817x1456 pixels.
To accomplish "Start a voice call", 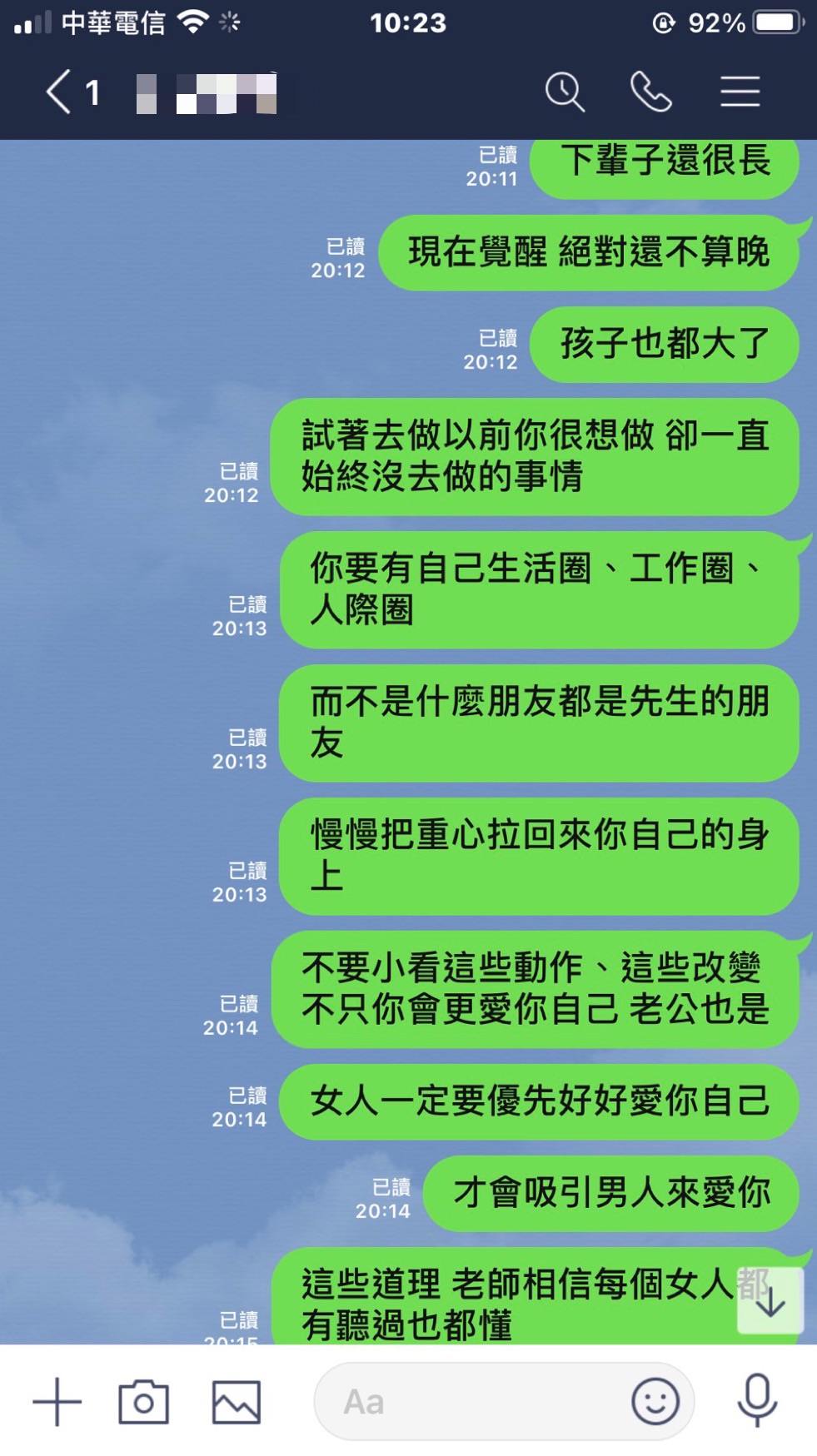I will click(x=650, y=92).
